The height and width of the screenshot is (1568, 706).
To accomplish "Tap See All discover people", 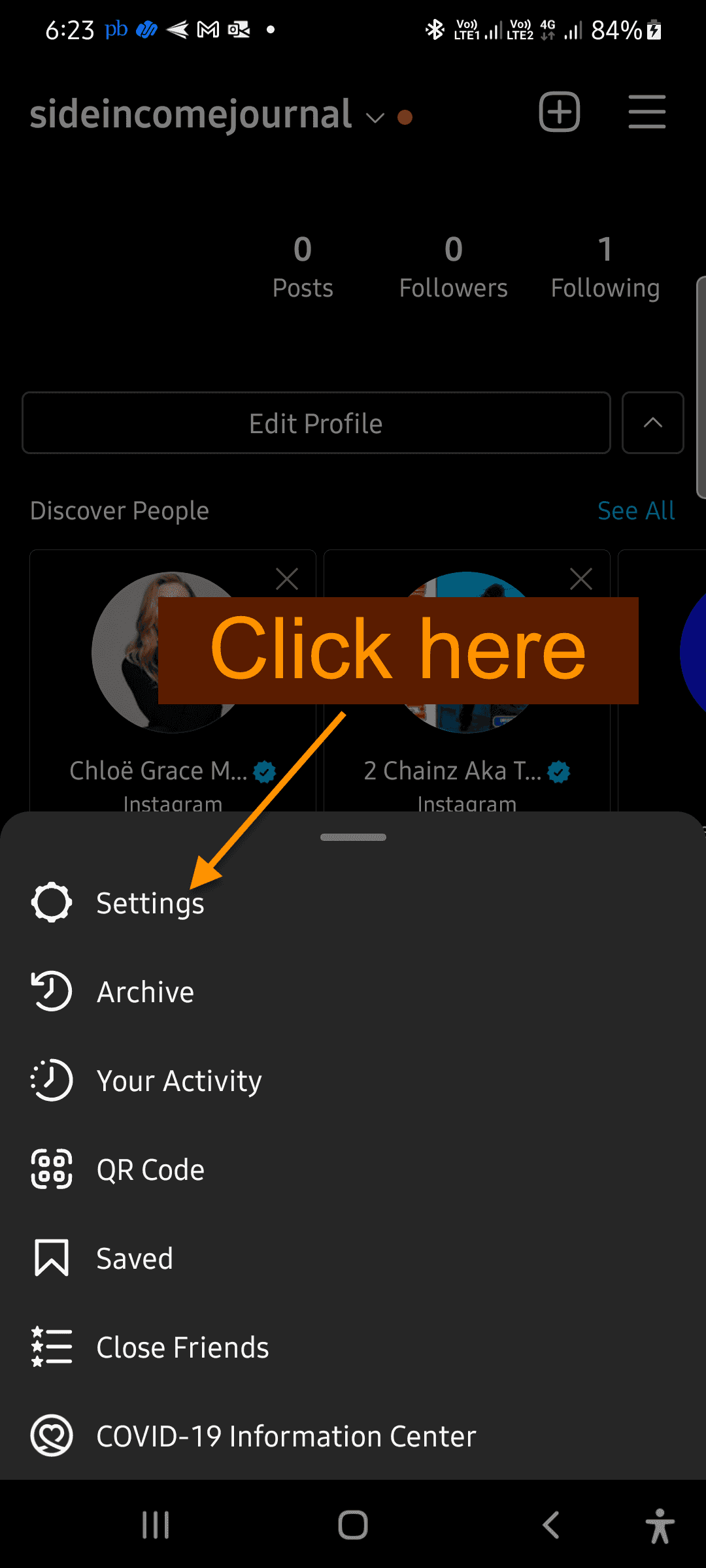I will pos(636,511).
